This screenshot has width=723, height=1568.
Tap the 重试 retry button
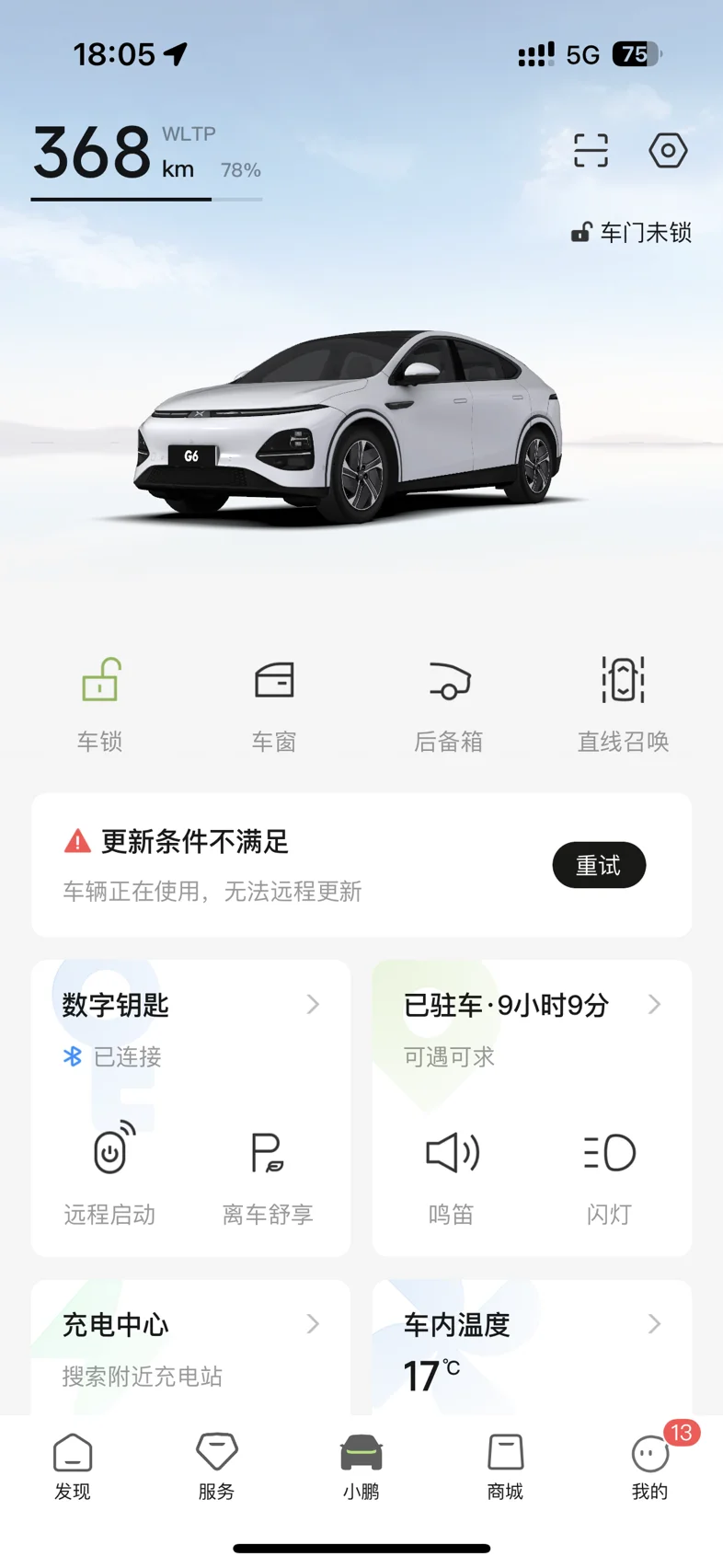pos(599,865)
